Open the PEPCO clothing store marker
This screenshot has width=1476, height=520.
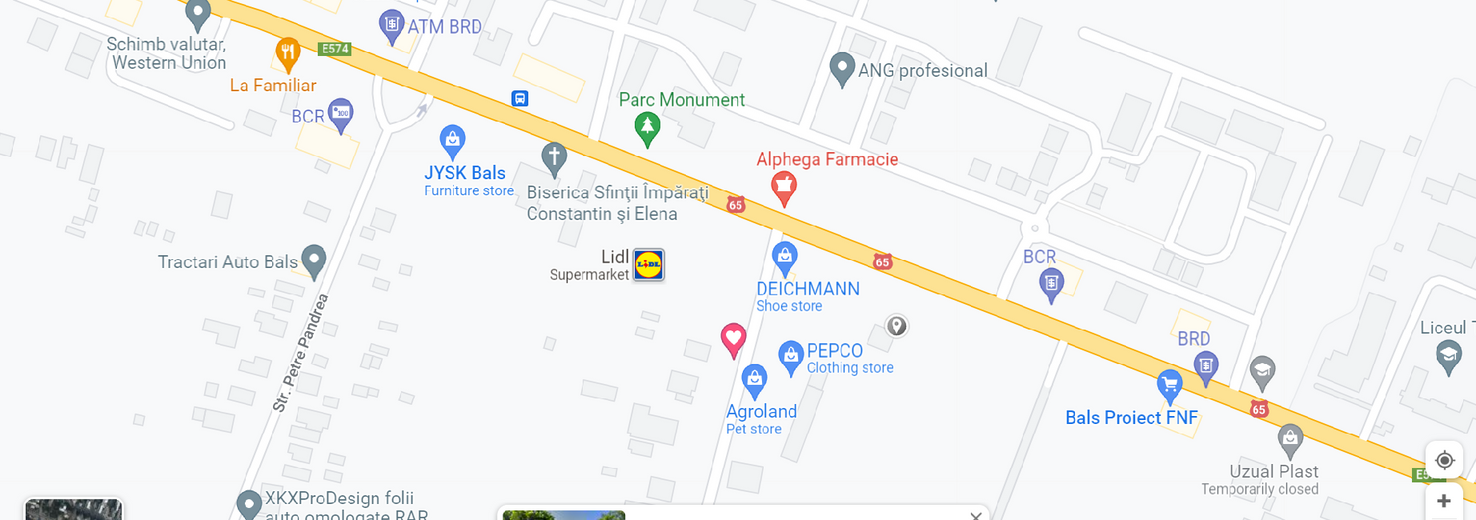pos(791,356)
